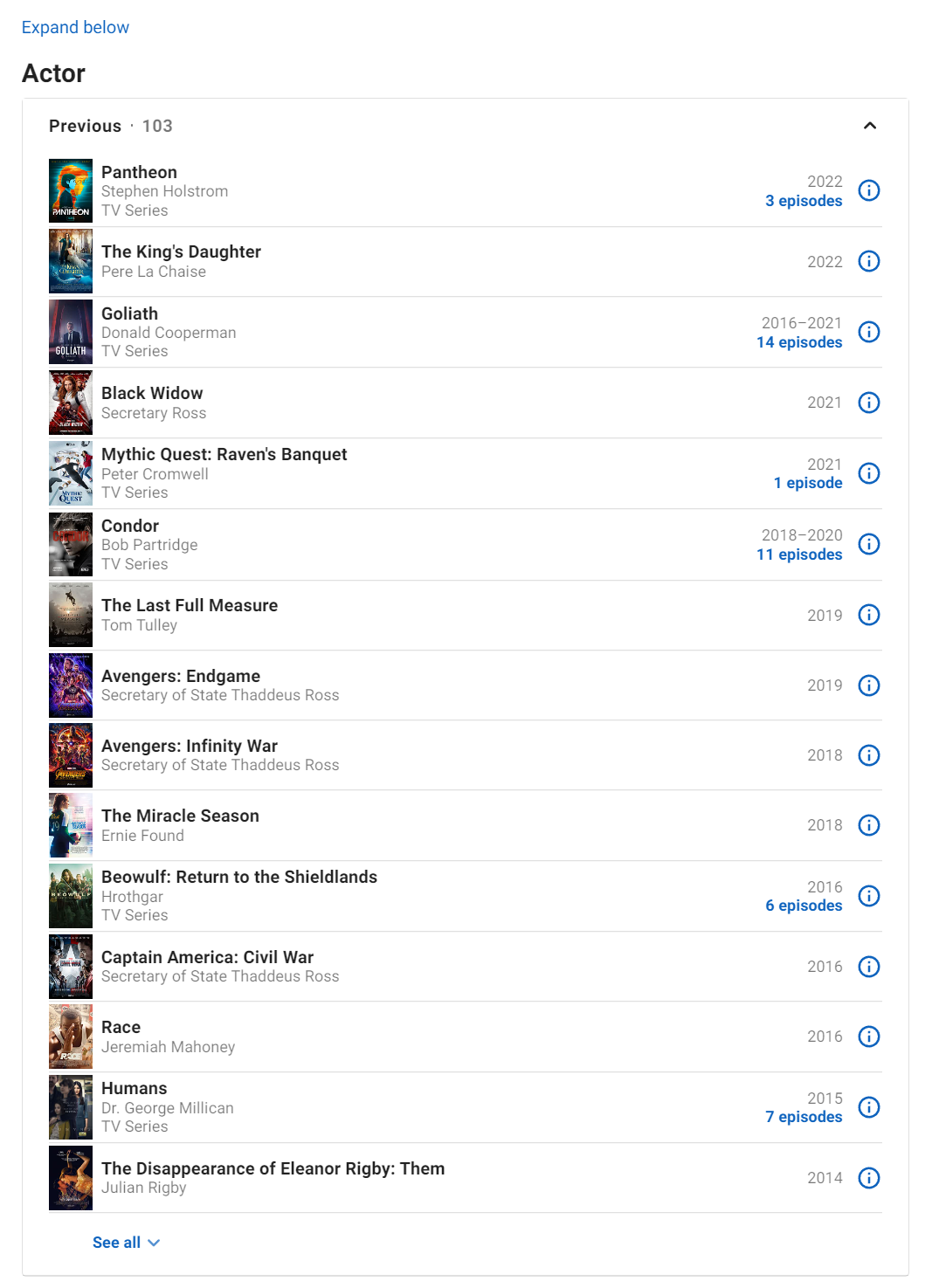Show info for Avengers: Endgame
939x1288 pixels.
point(868,685)
